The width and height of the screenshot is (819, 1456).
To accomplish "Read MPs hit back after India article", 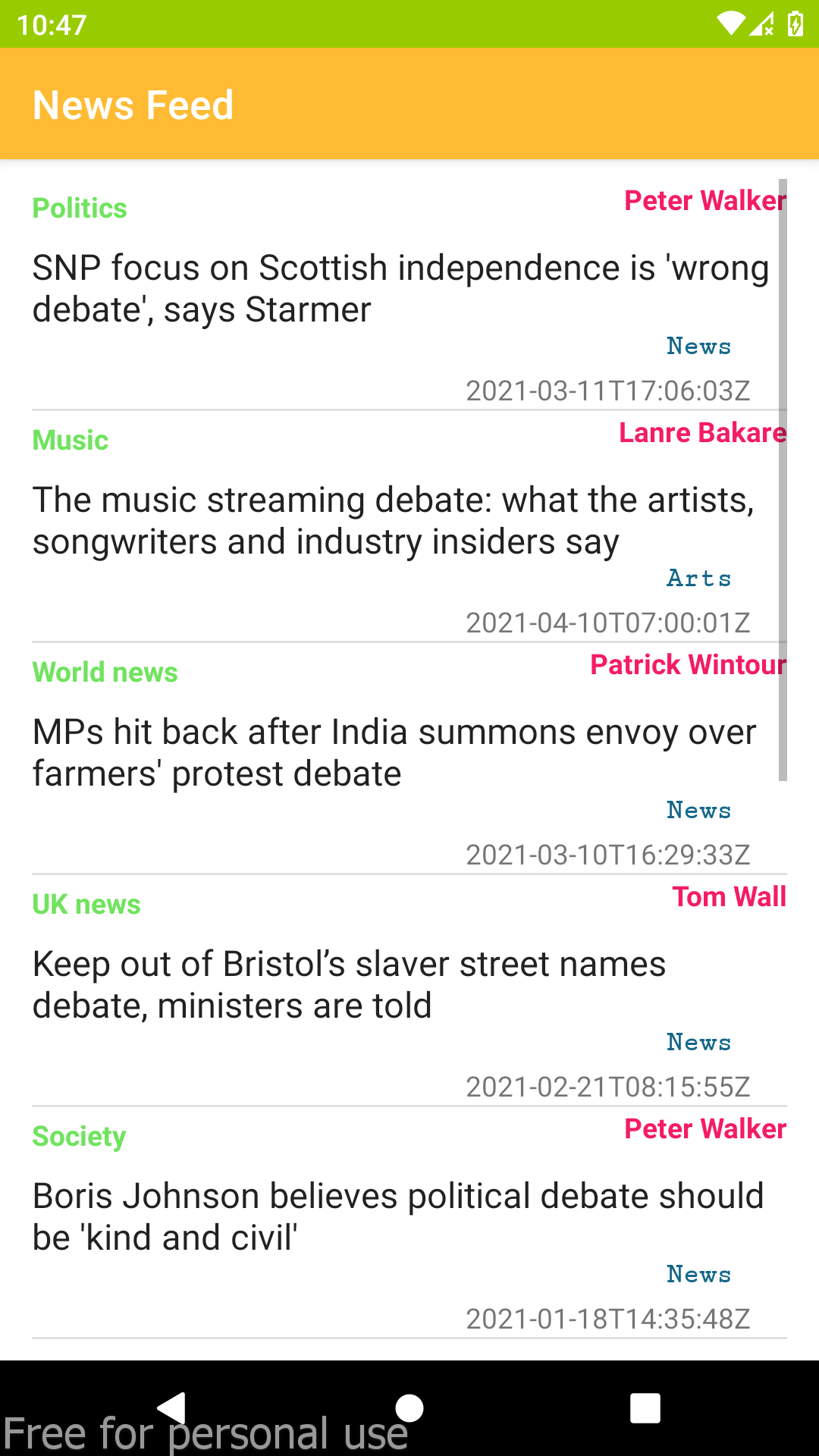I will coord(394,753).
